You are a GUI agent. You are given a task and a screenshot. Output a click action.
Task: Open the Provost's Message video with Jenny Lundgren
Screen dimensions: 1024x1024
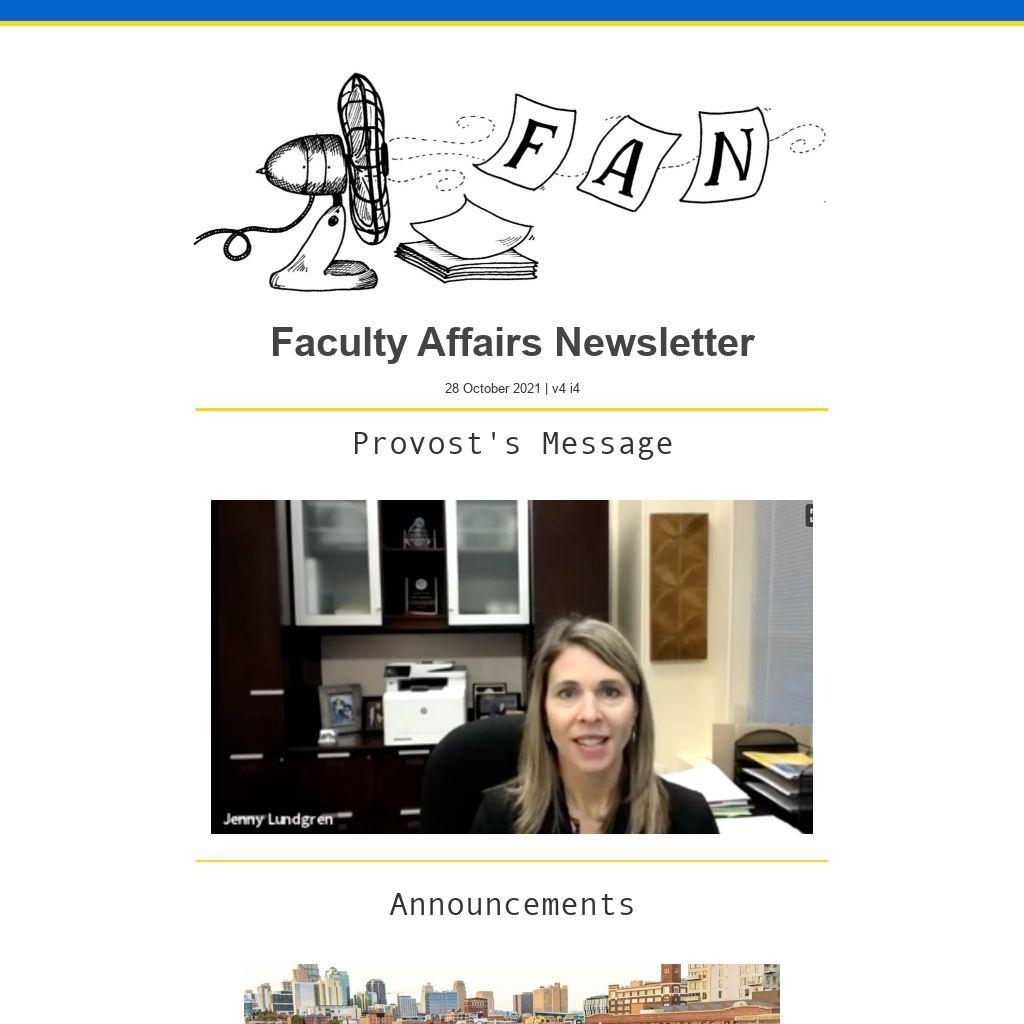click(x=511, y=666)
